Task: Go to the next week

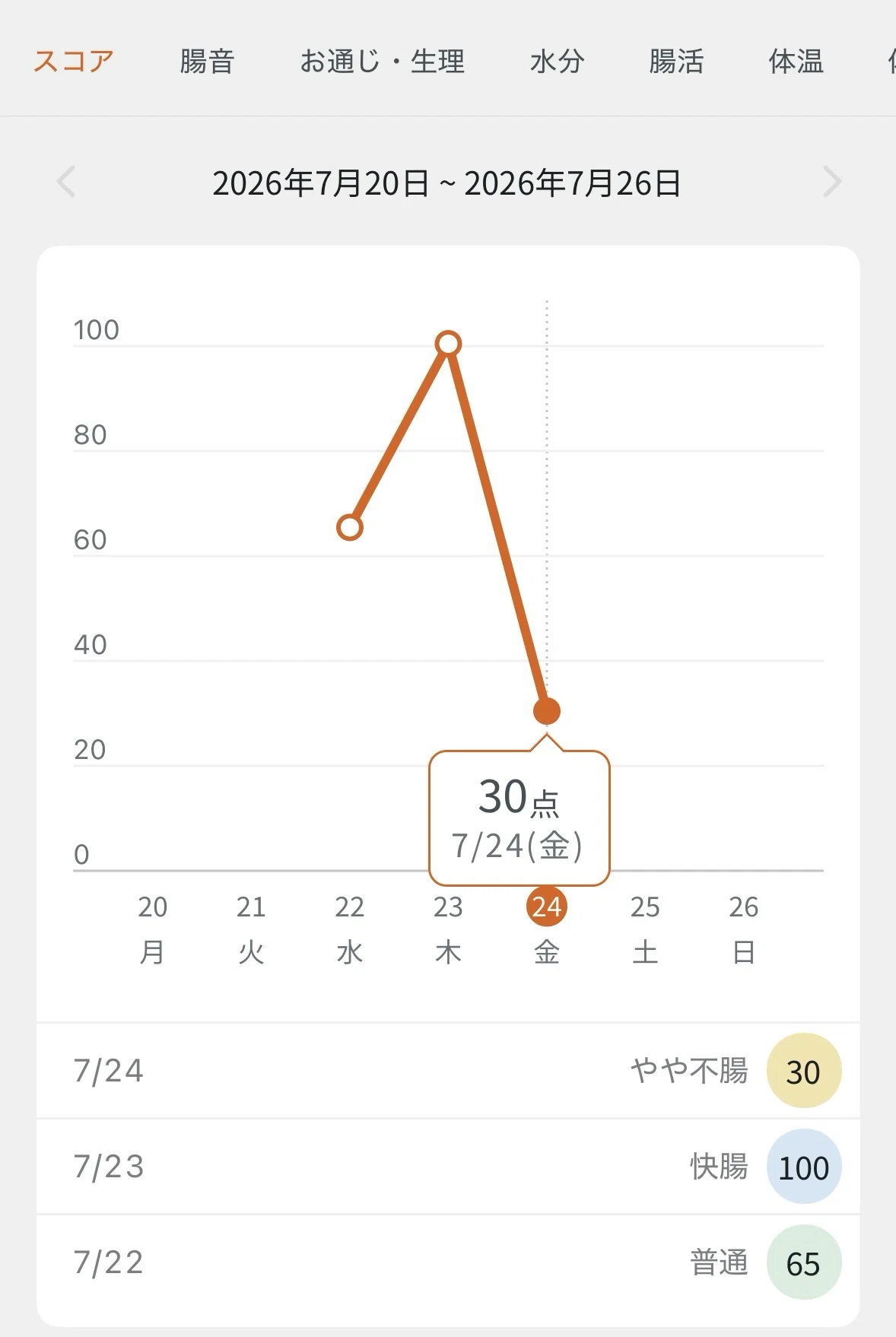Action: click(832, 183)
